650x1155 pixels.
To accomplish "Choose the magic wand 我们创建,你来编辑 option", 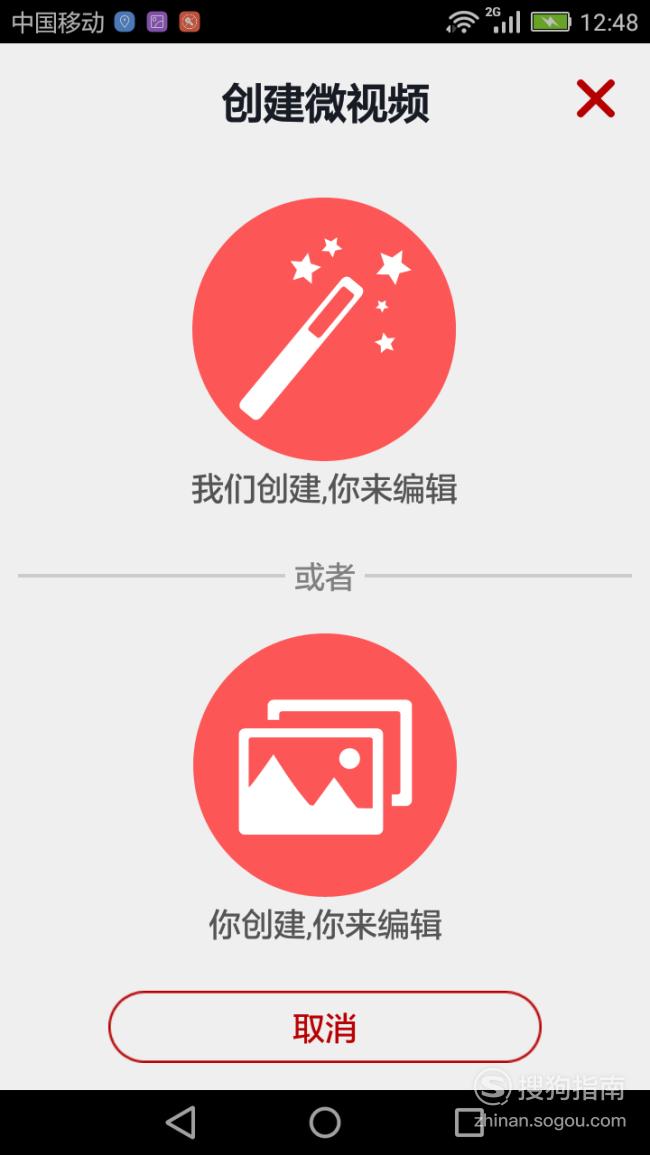I will (x=324, y=329).
